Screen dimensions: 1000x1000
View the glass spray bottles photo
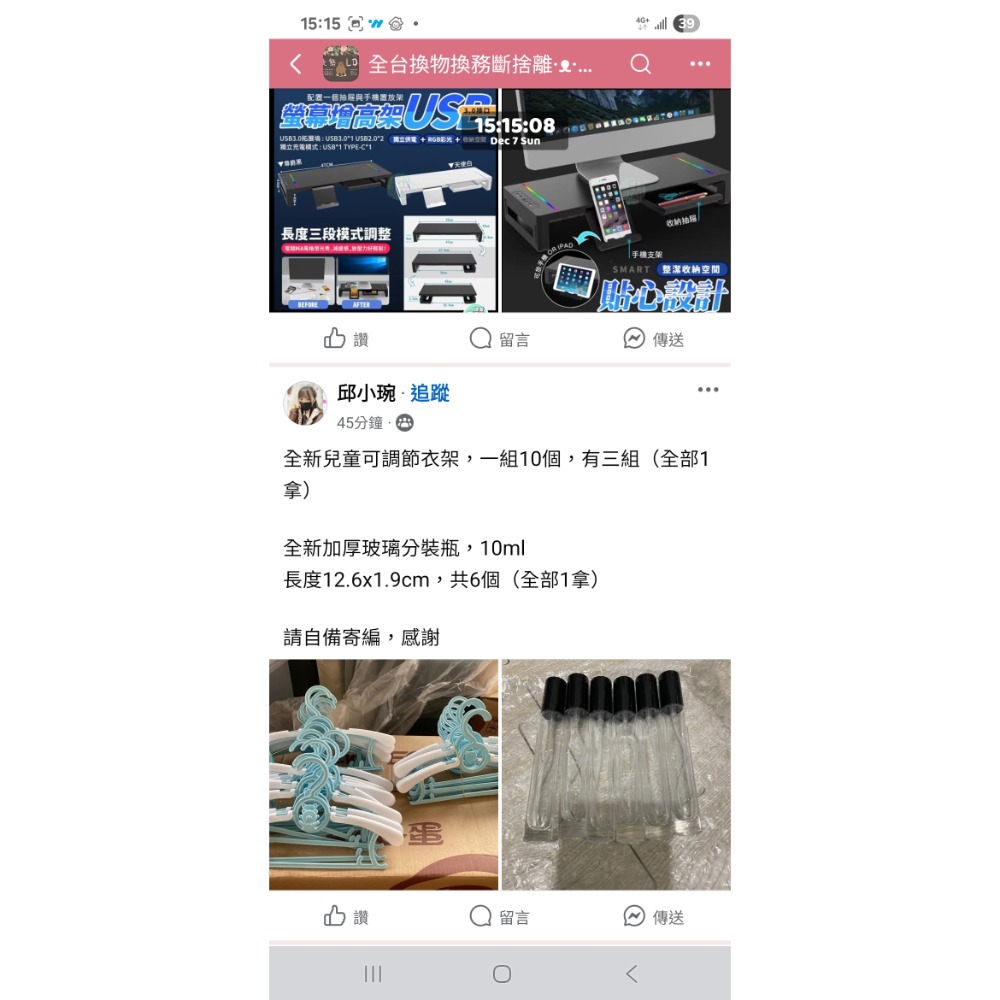click(616, 775)
